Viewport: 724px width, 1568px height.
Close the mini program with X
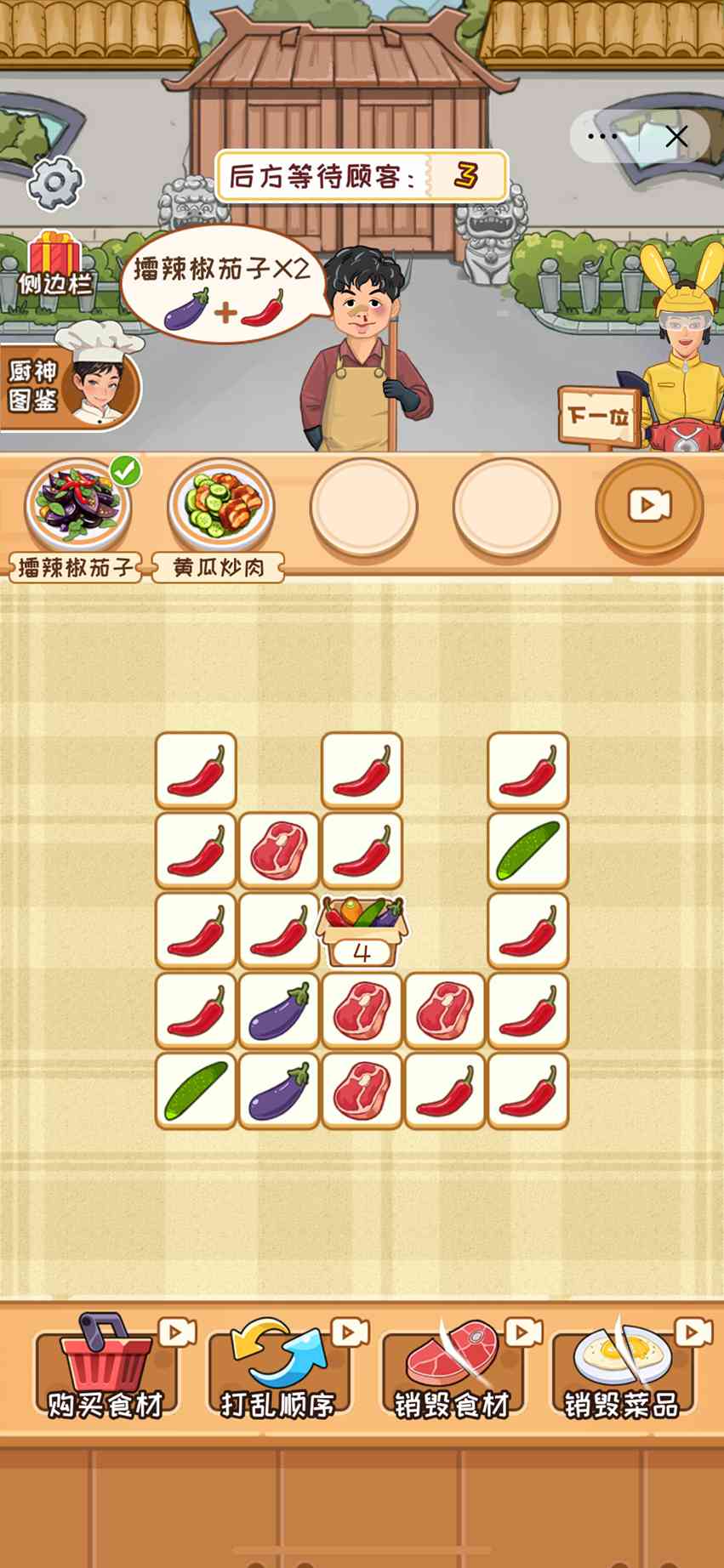[676, 136]
